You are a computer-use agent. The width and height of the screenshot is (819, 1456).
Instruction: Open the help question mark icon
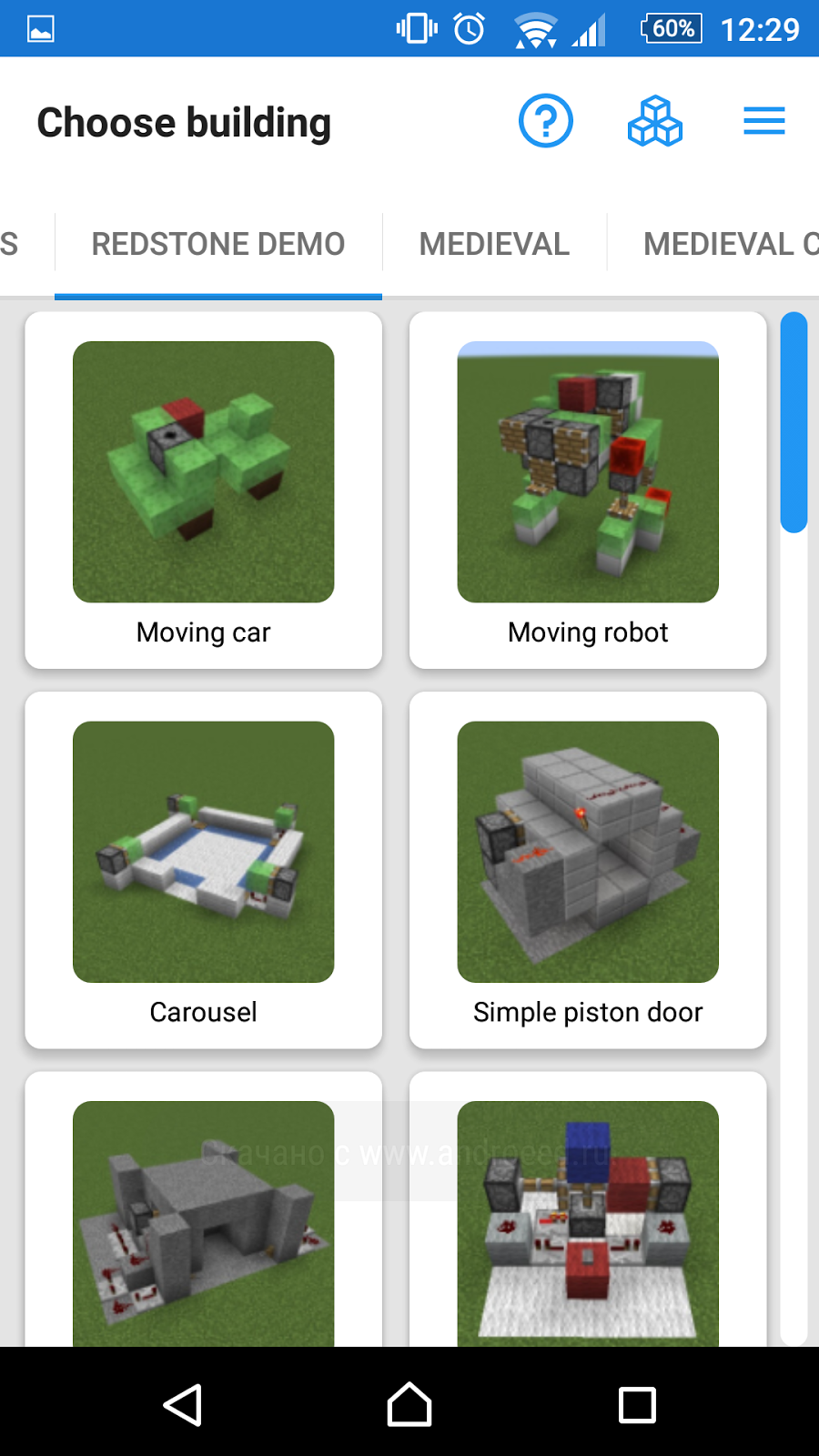point(546,121)
